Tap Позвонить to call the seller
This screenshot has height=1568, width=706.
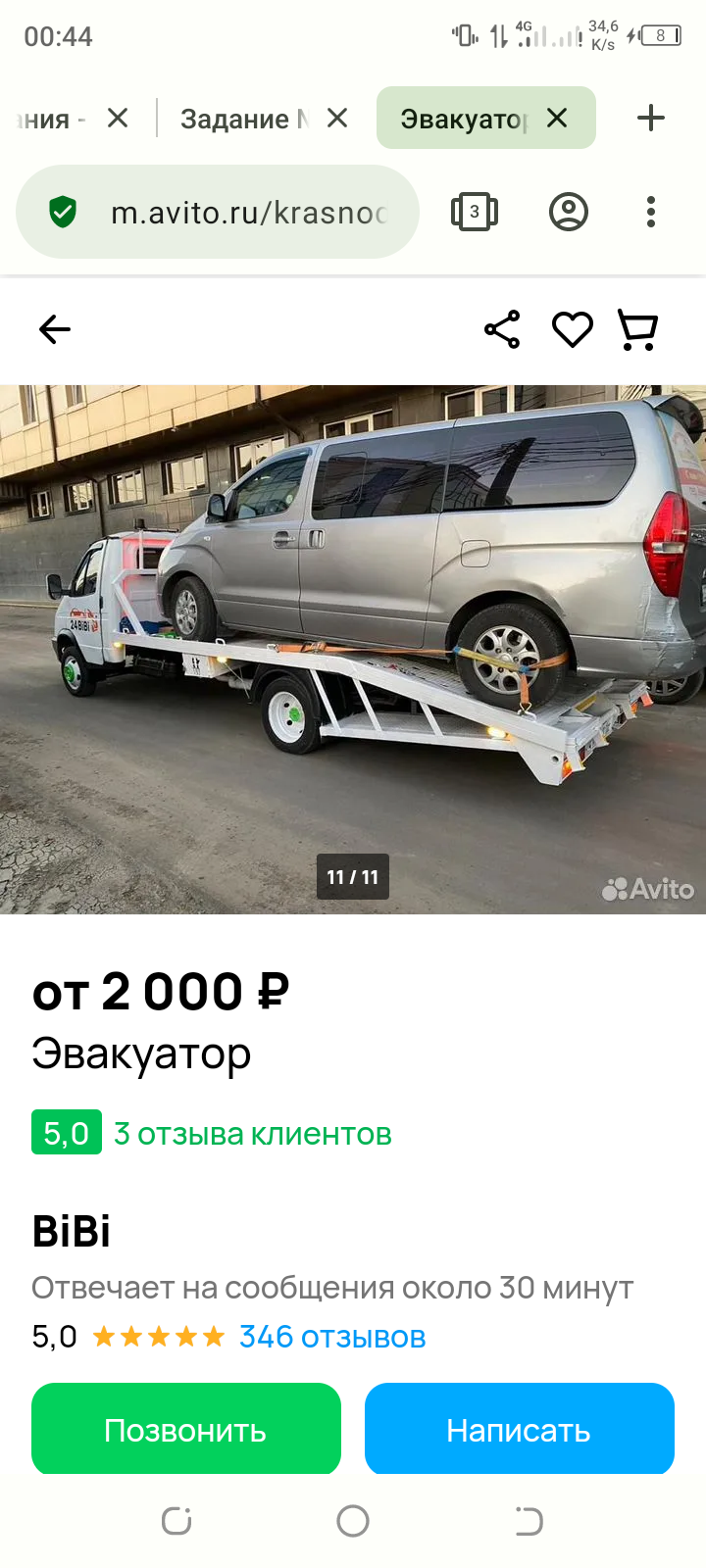tap(186, 1430)
